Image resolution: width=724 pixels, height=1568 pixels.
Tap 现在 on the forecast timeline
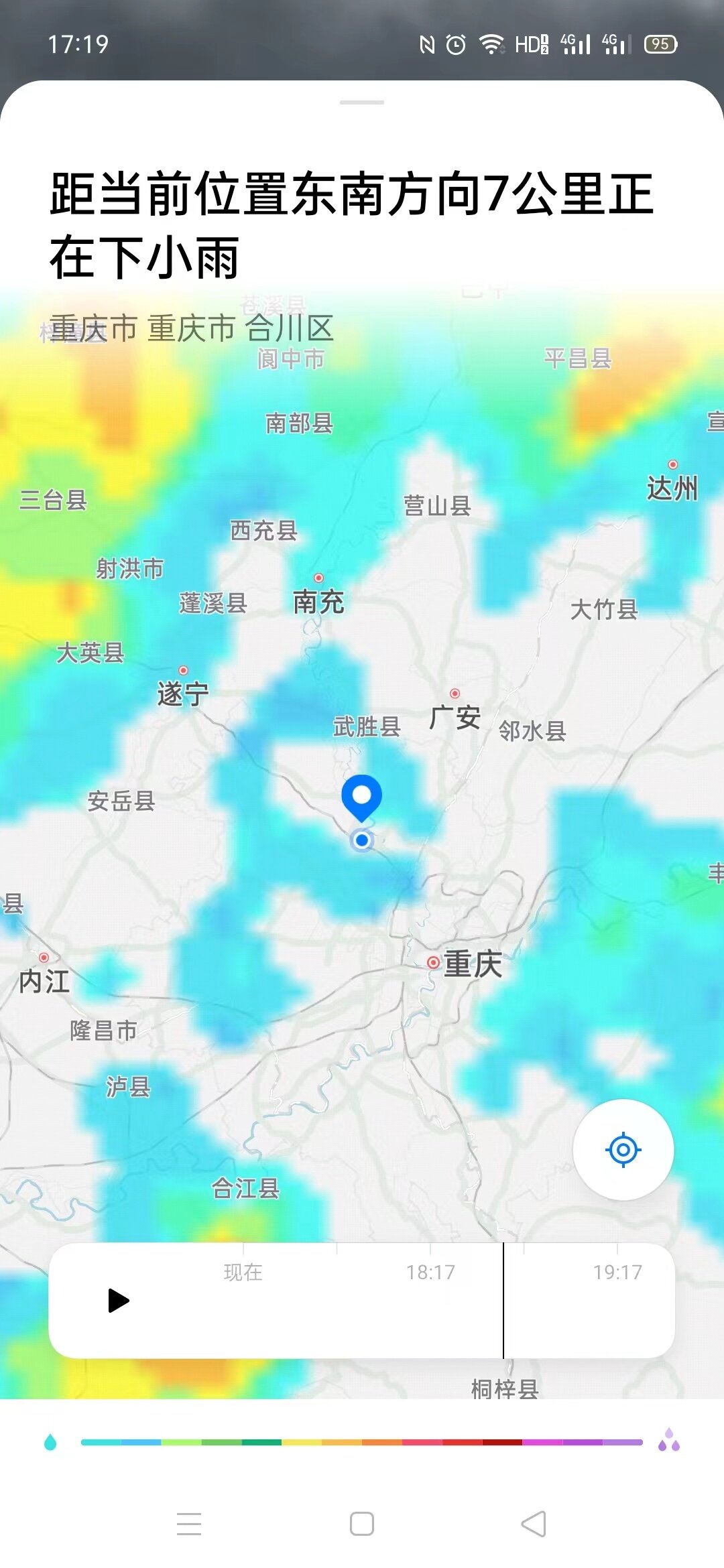point(244,1272)
